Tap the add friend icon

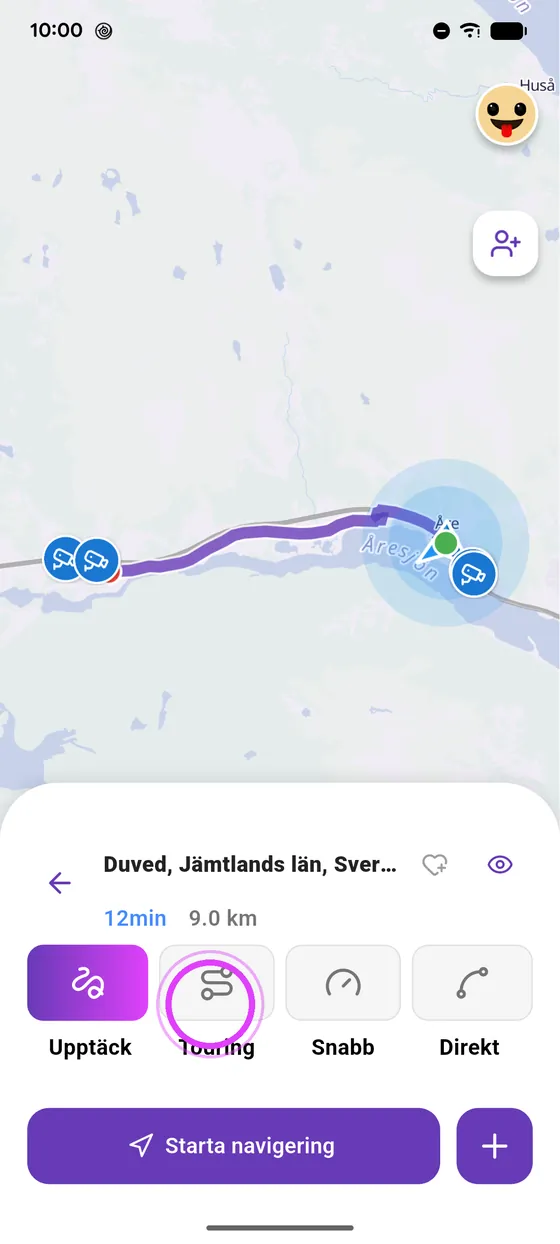click(506, 243)
